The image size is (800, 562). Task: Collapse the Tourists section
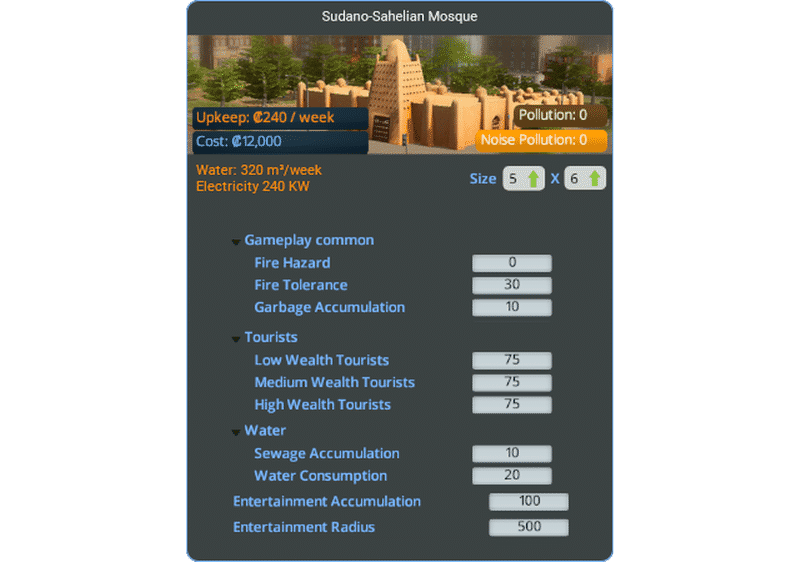point(236,339)
